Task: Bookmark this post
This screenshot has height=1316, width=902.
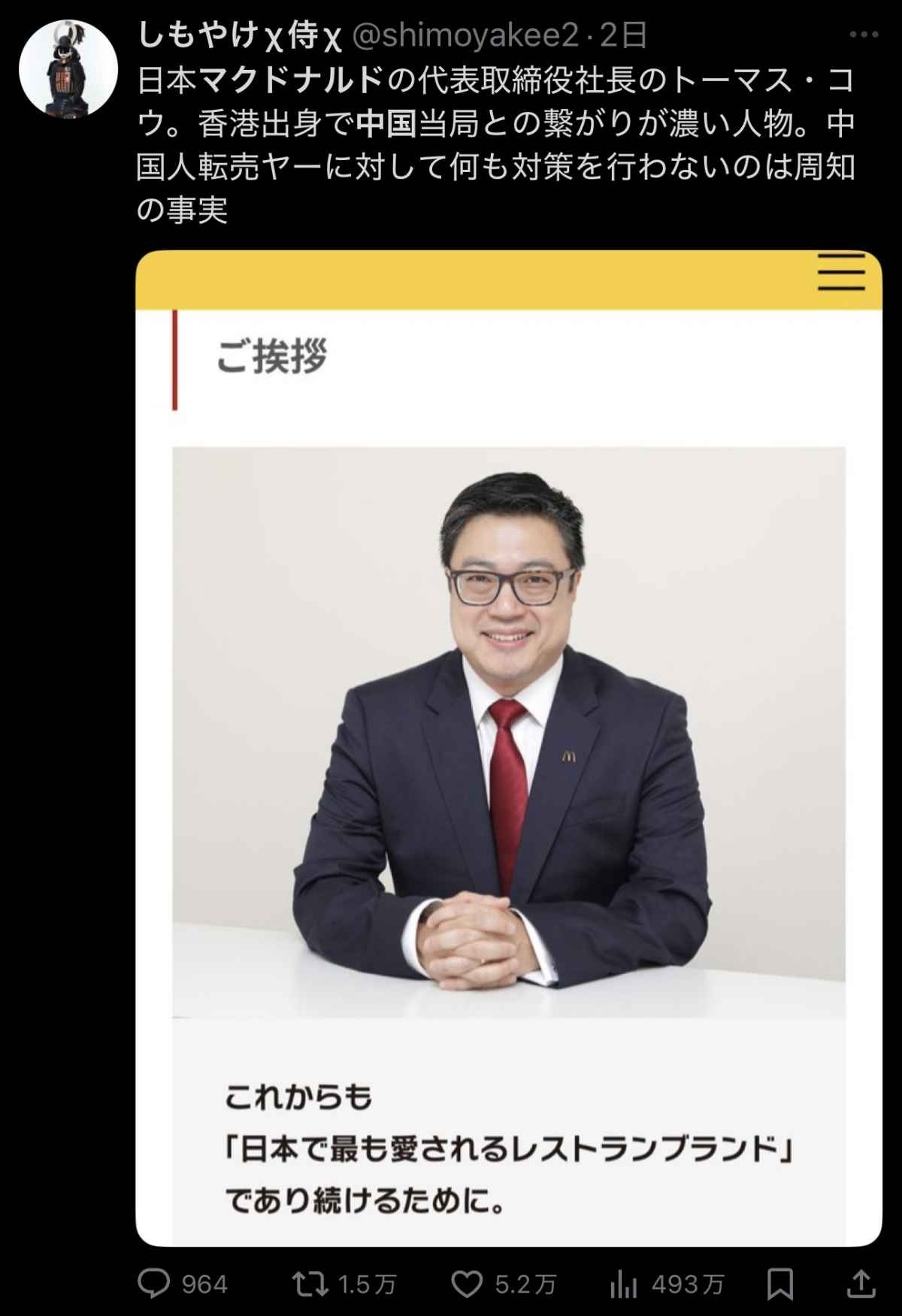Action: click(x=780, y=1284)
